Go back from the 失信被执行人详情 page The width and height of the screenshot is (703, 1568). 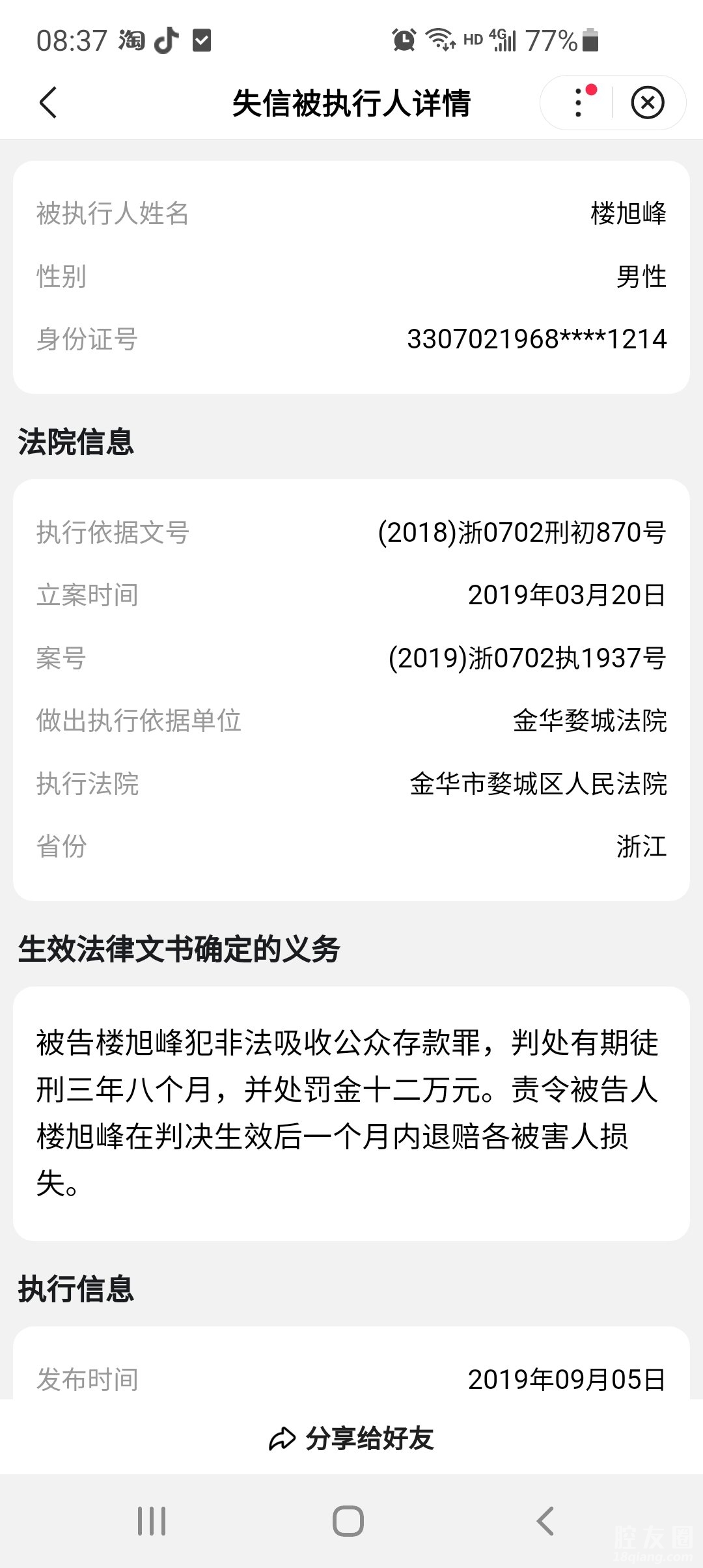(48, 103)
